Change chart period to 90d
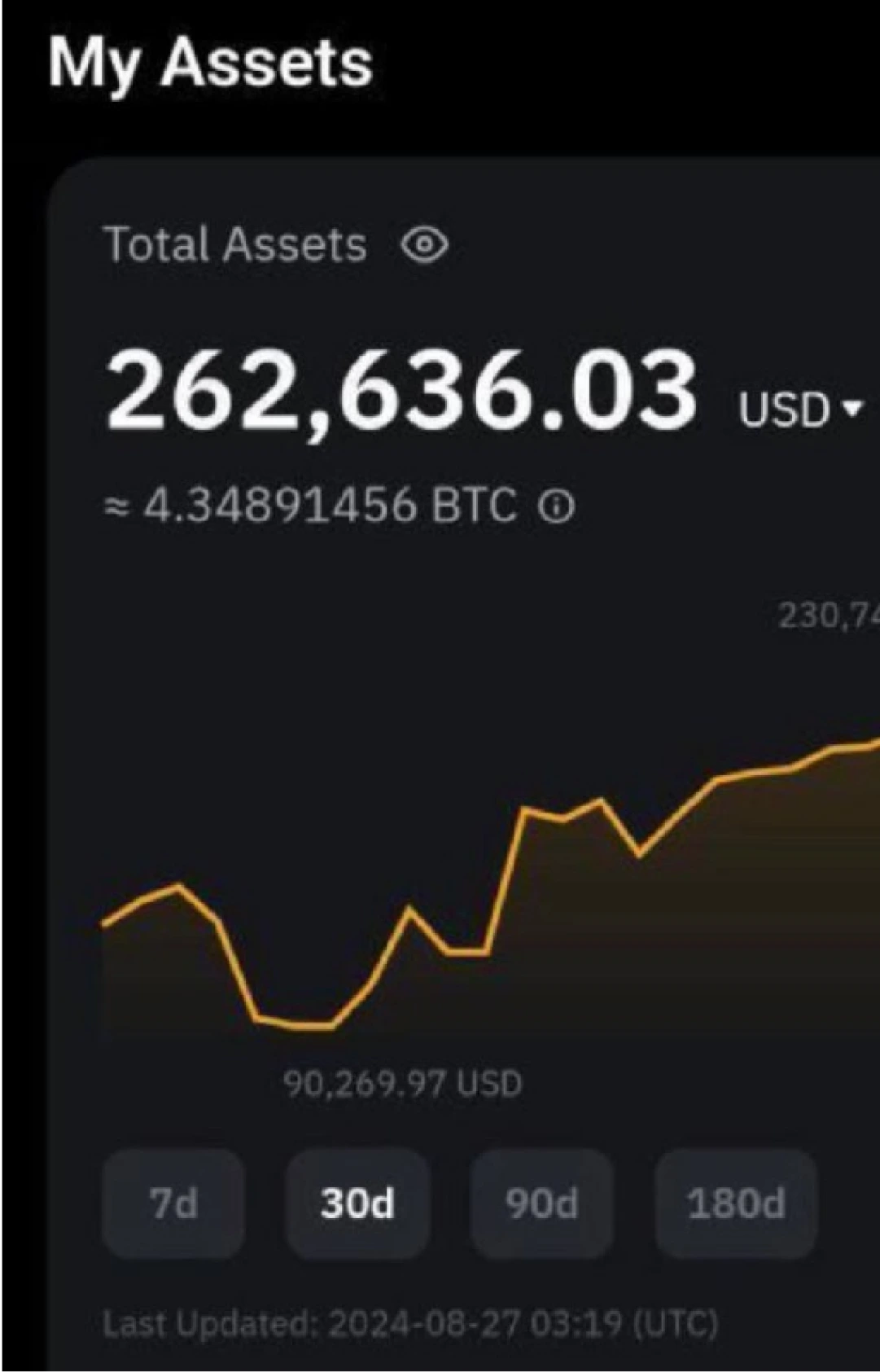 (x=541, y=1203)
